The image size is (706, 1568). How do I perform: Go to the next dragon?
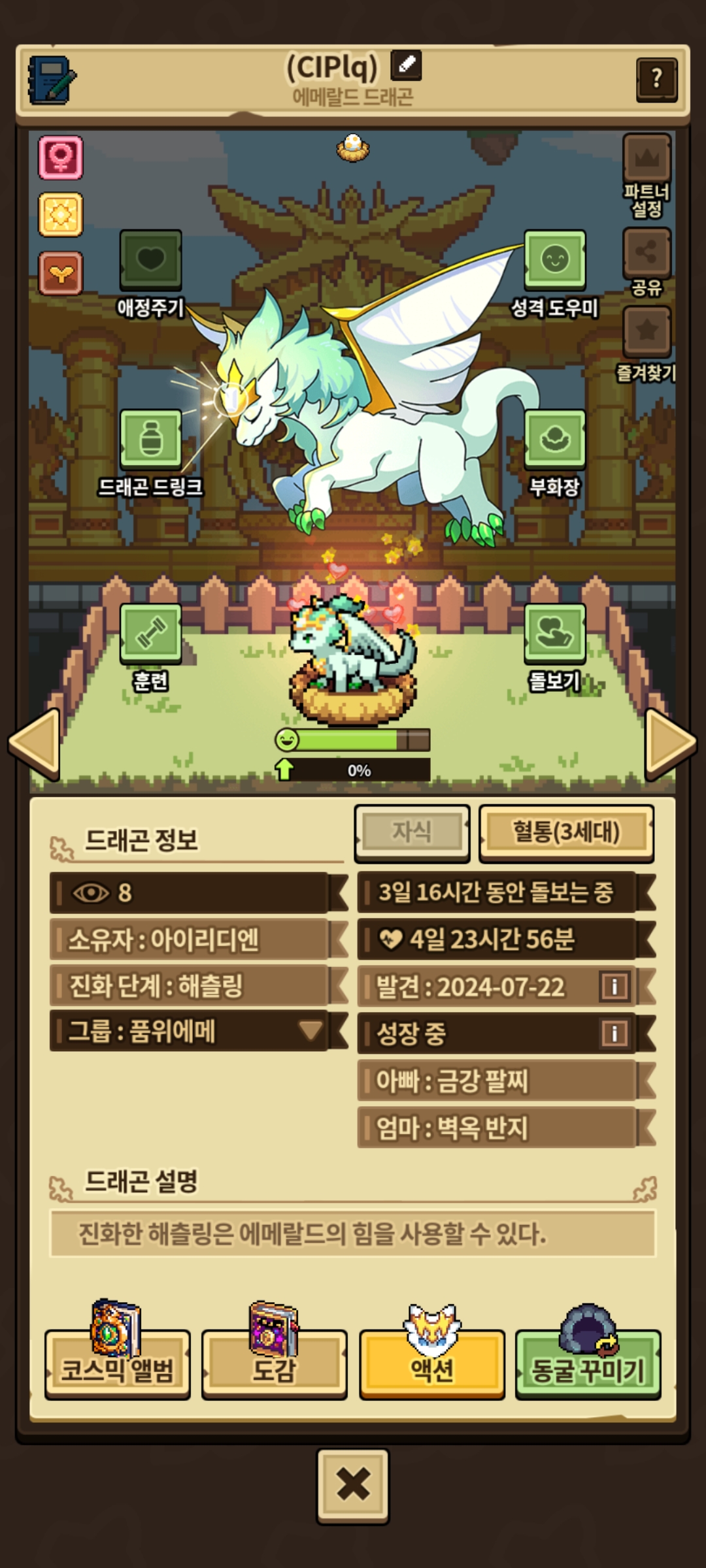click(x=671, y=745)
